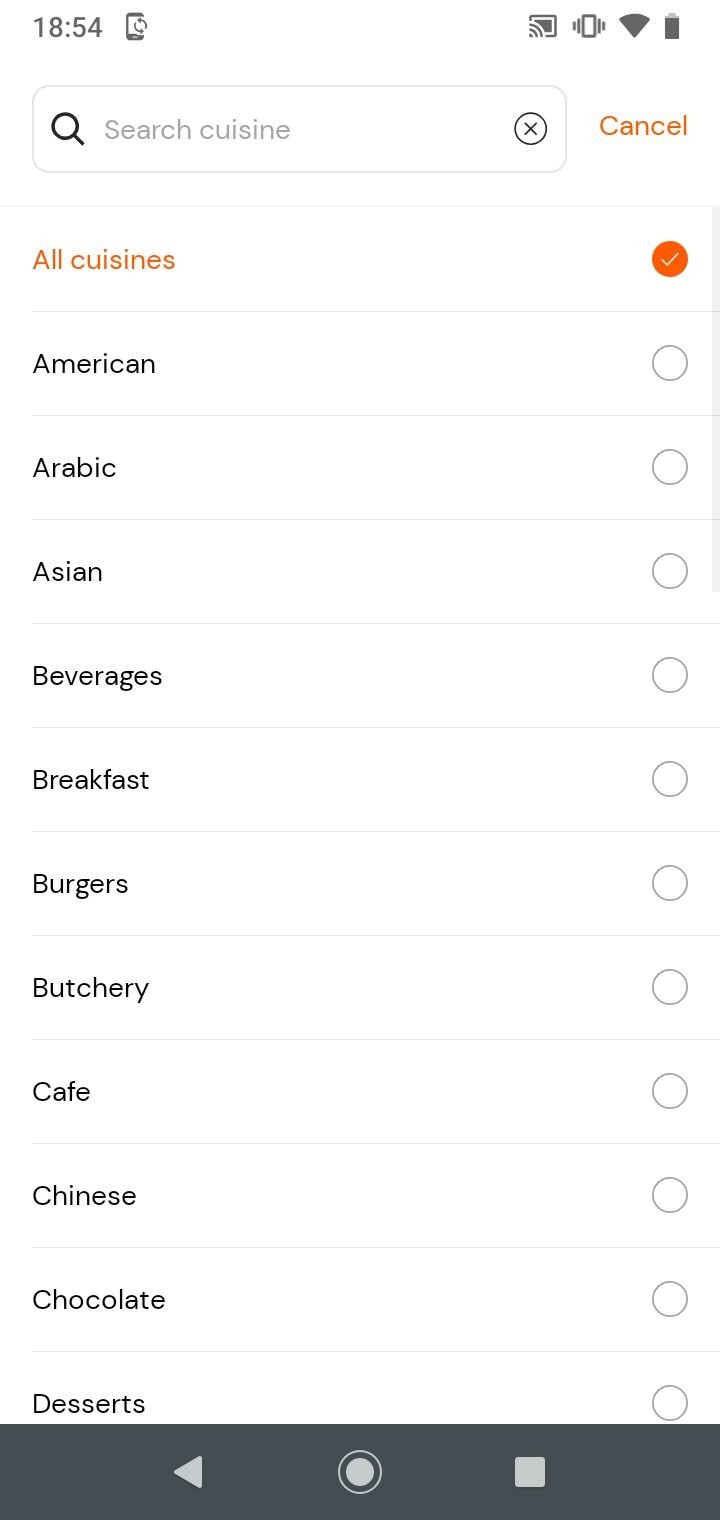Image resolution: width=720 pixels, height=1520 pixels.
Task: Focus the Search cuisine field
Action: click(x=299, y=129)
